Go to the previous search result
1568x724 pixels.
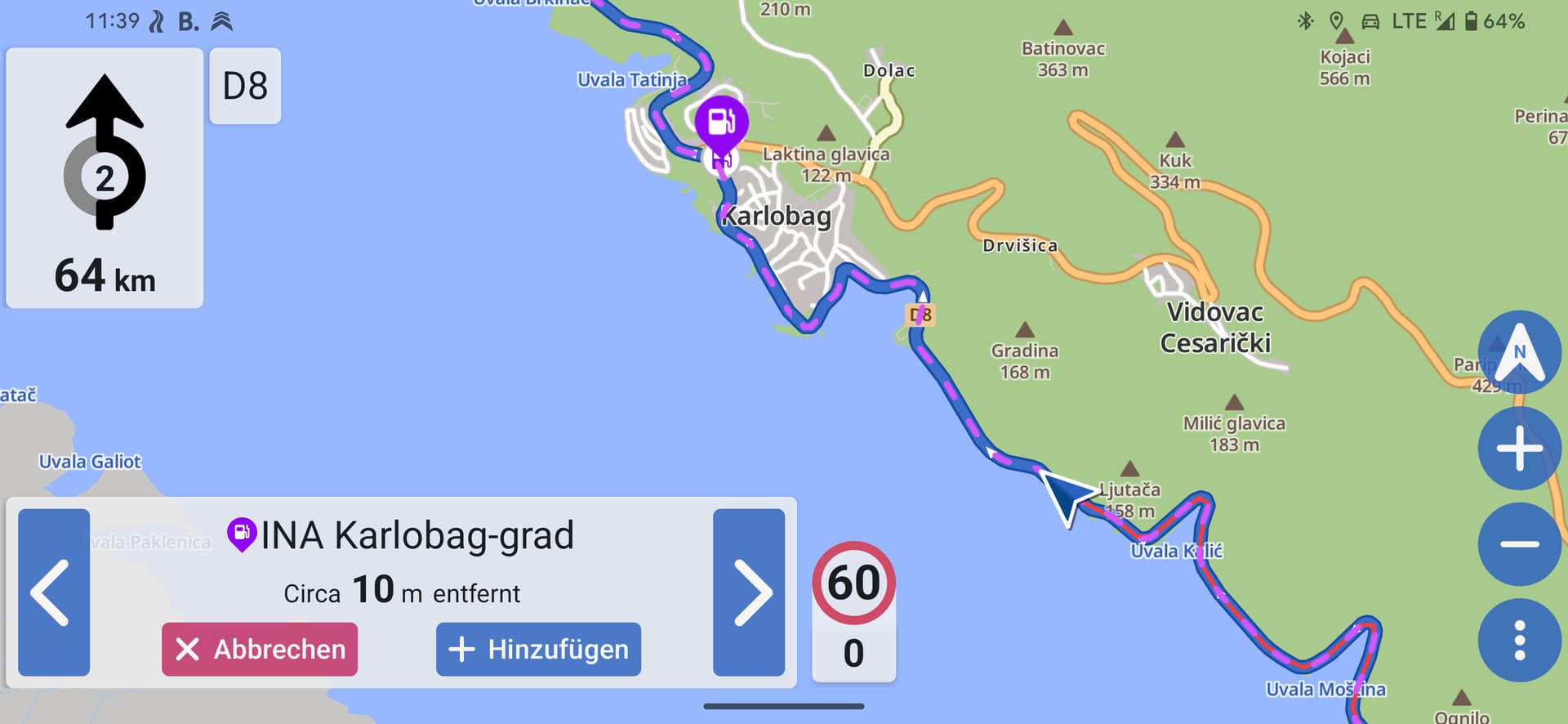click(54, 592)
